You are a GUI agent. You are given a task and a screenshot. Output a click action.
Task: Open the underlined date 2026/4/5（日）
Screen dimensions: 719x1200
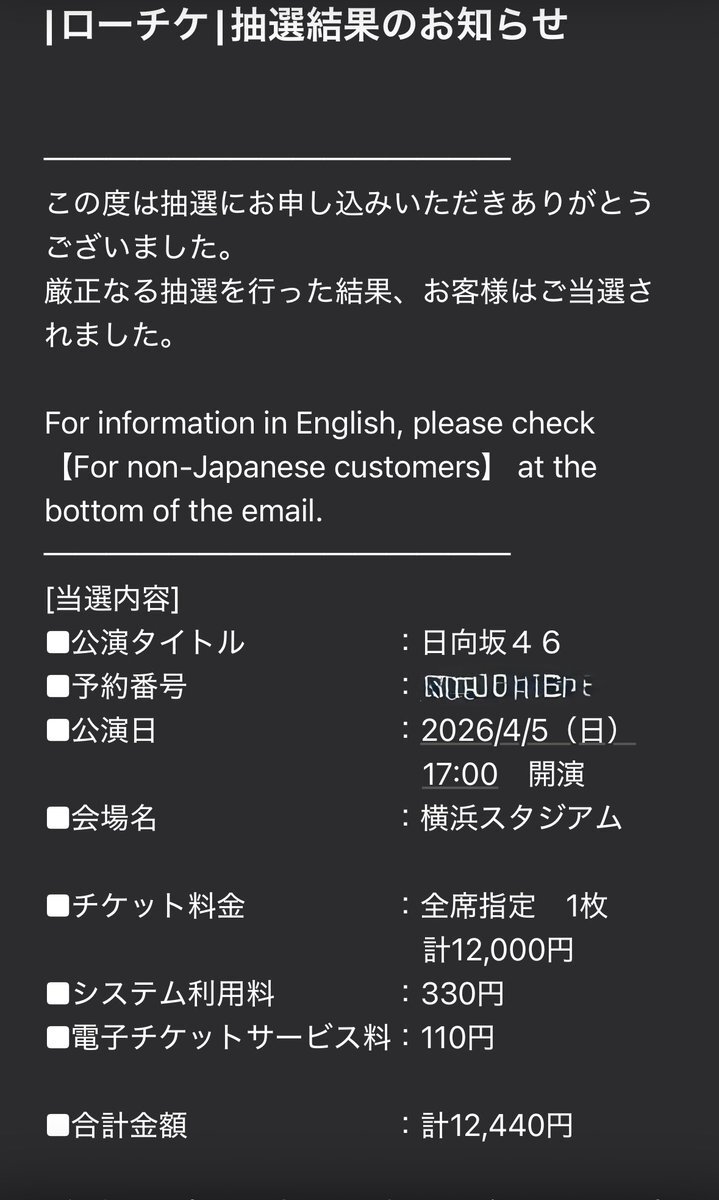pyautogui.click(x=527, y=730)
